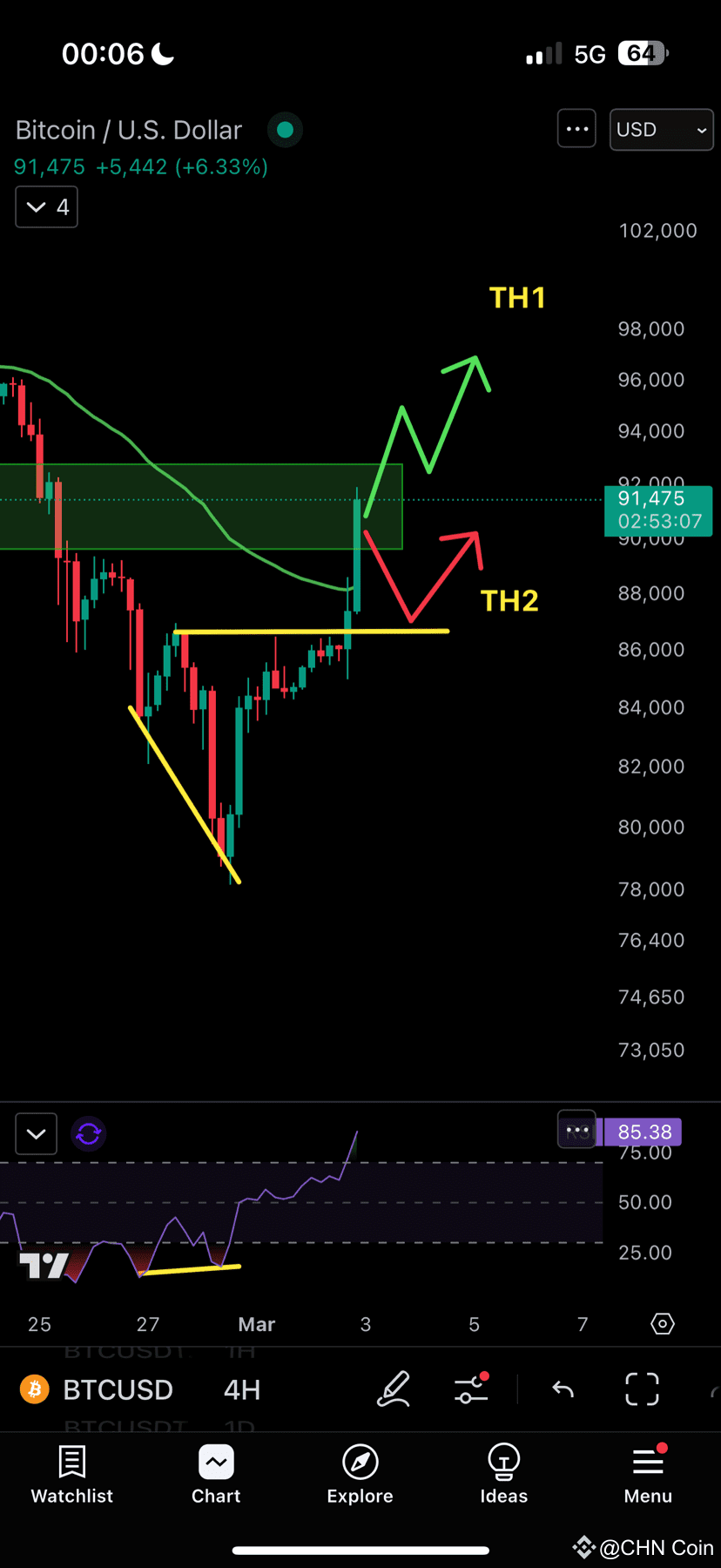Enter fullscreen chart mode
This screenshot has height=1568, width=721.
[642, 1389]
